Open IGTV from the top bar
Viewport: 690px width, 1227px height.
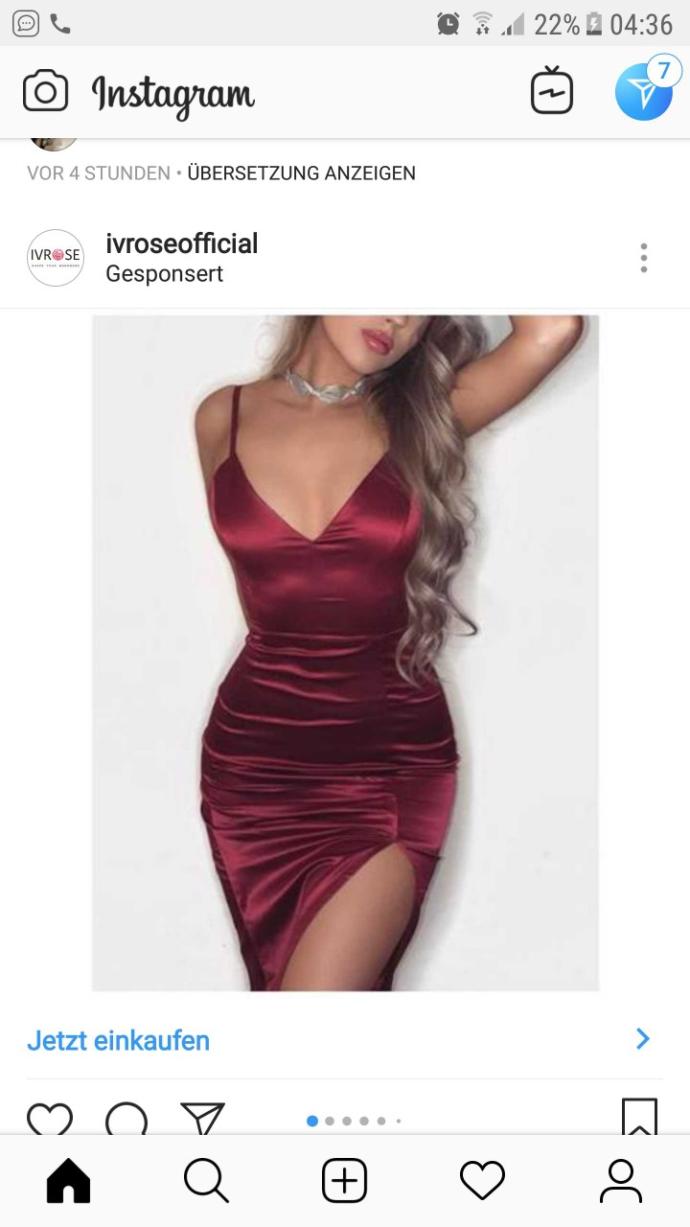point(551,92)
